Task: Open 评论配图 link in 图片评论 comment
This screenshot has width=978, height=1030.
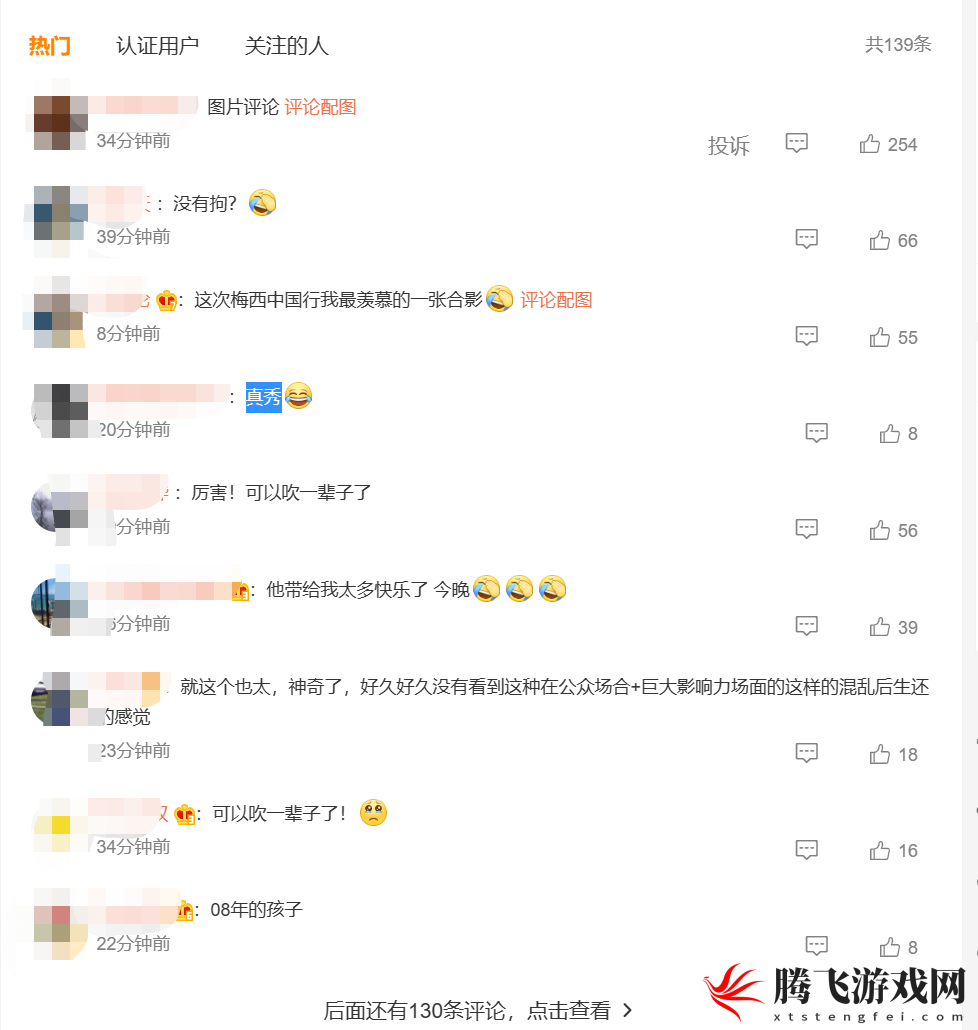Action: [x=320, y=107]
